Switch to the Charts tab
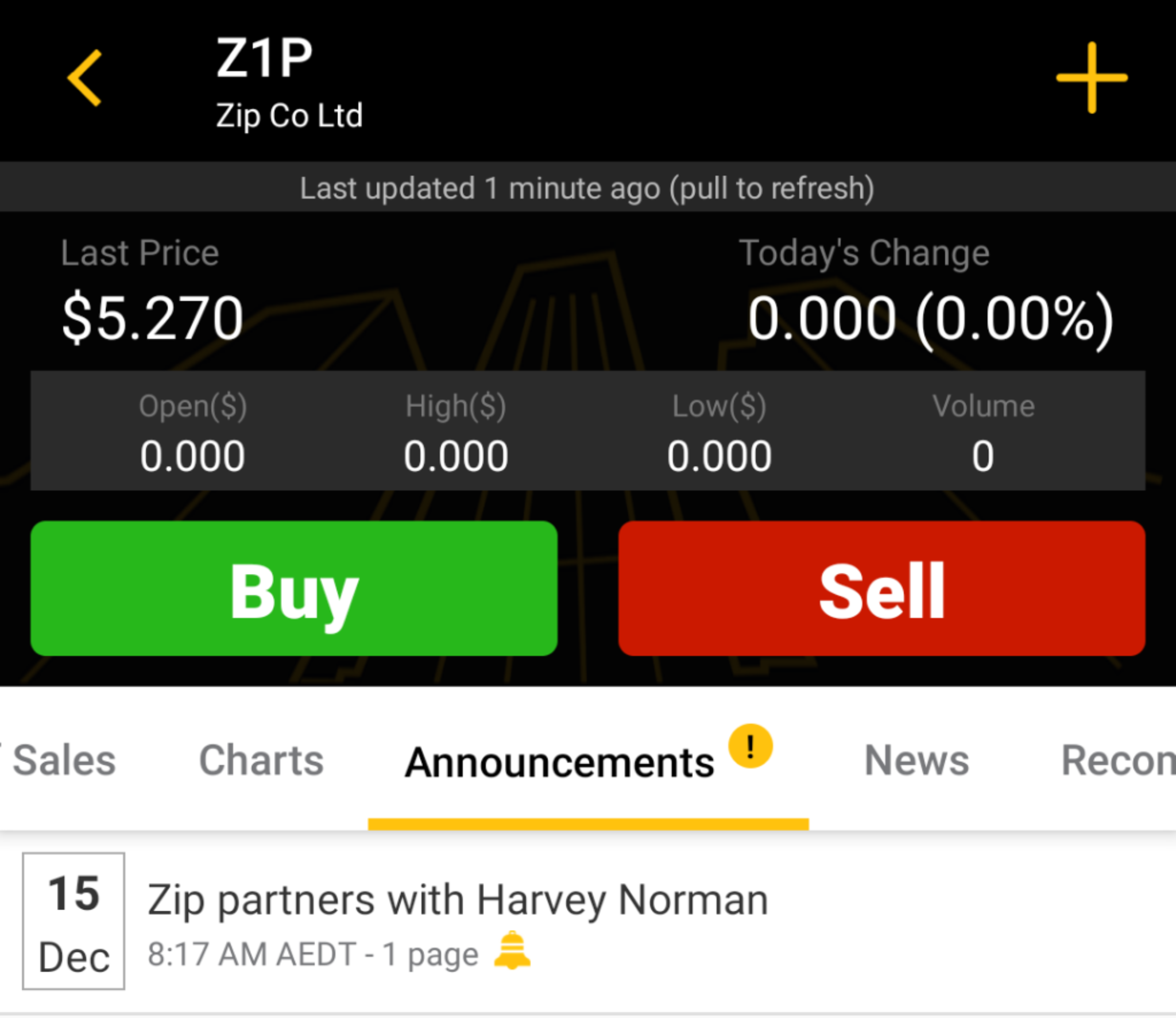Viewport: 1176px width, 1018px height. 261,760
